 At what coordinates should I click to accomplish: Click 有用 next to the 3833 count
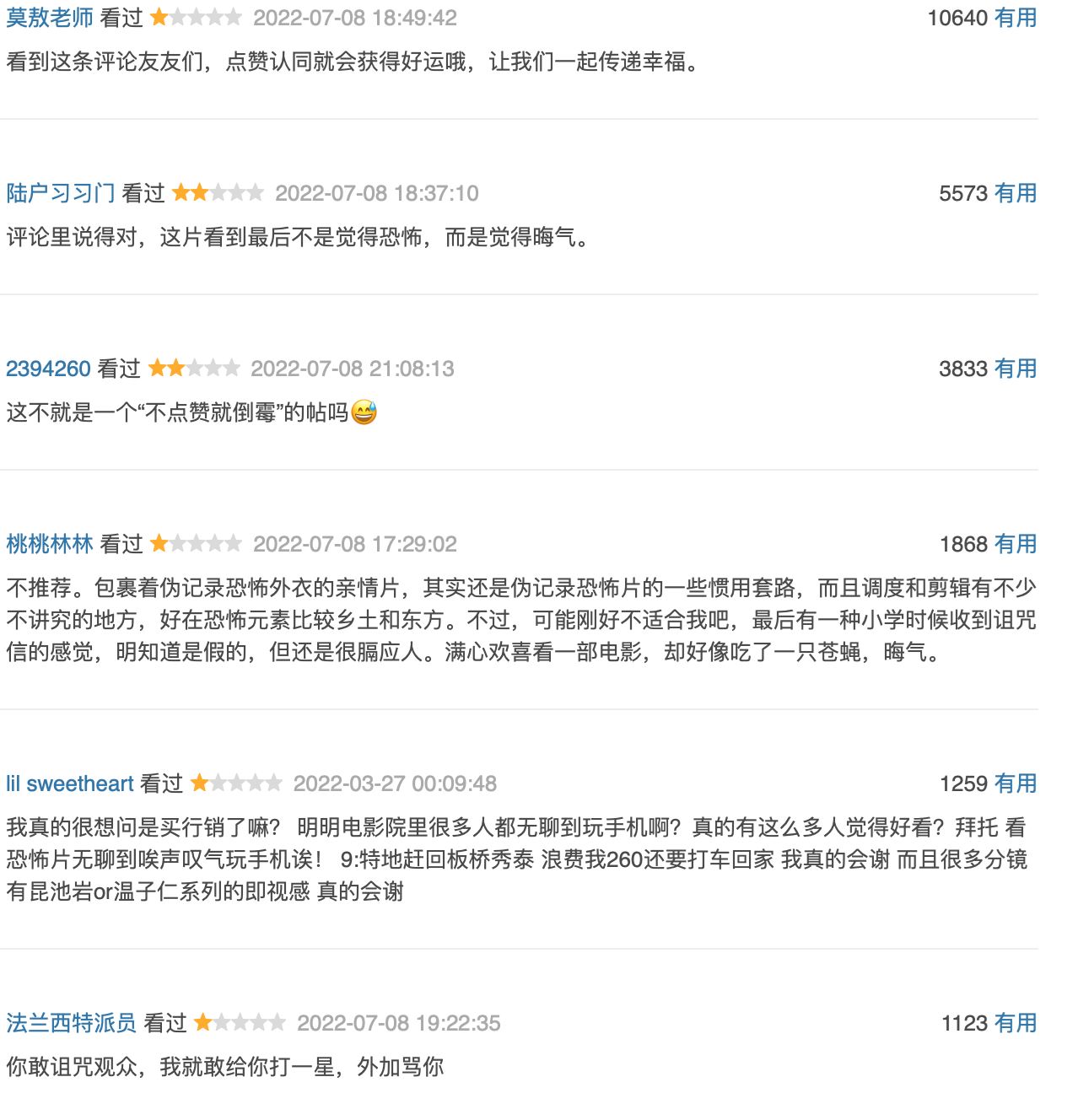1016,369
